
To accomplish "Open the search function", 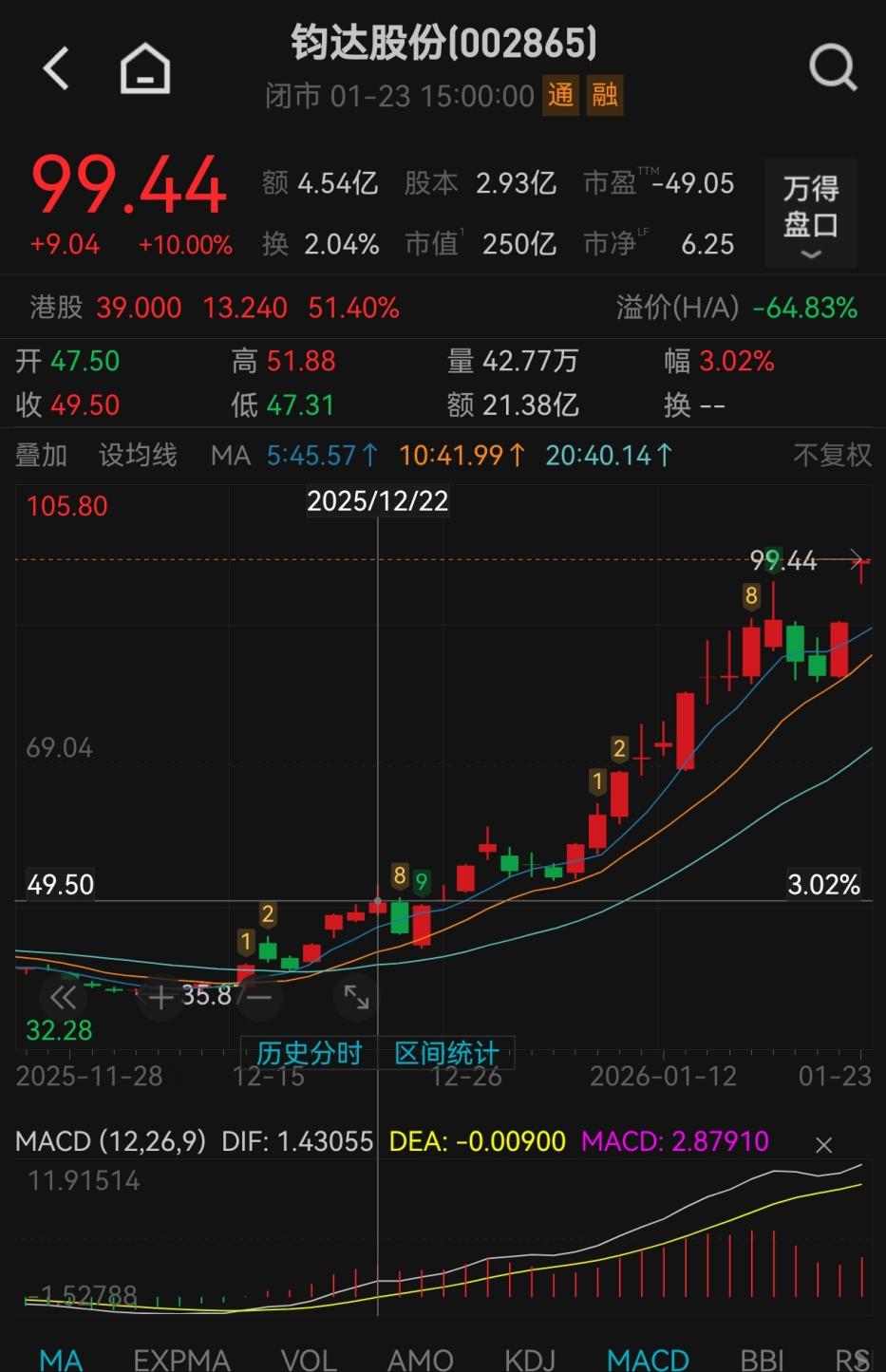I will coord(833,67).
